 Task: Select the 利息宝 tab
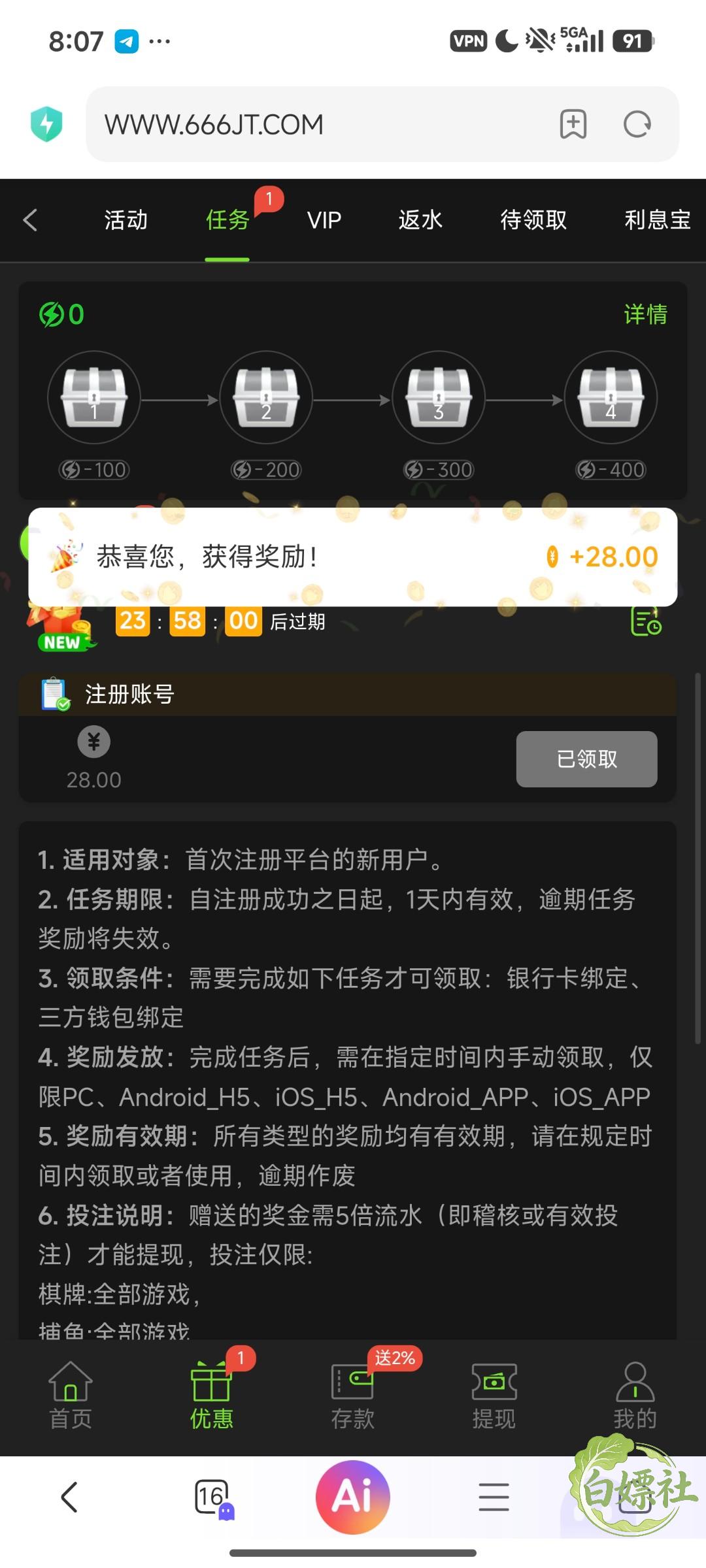click(x=657, y=220)
